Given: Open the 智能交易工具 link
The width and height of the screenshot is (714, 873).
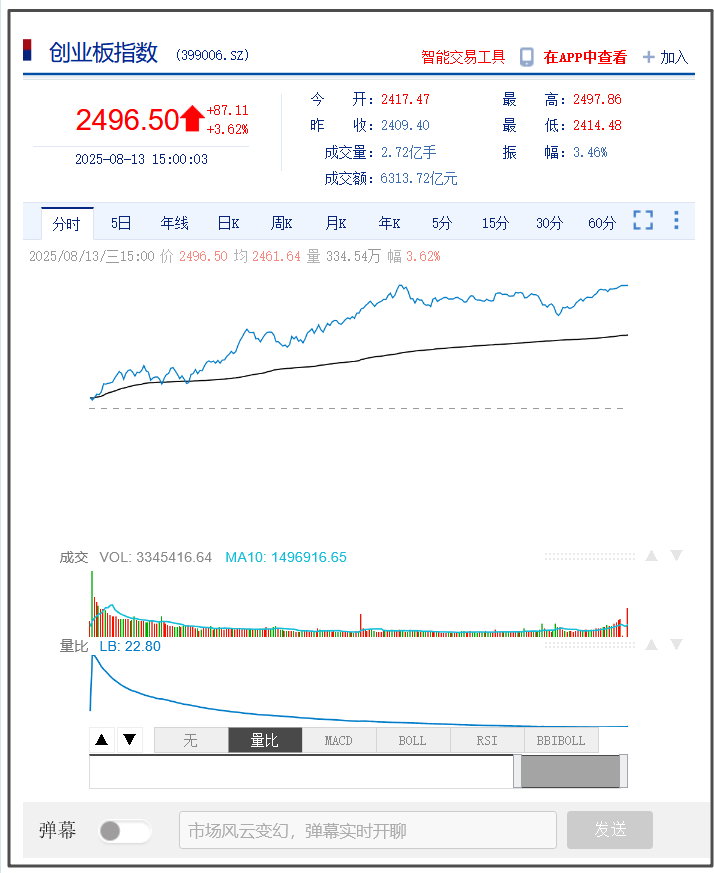Looking at the screenshot, I should (463, 57).
